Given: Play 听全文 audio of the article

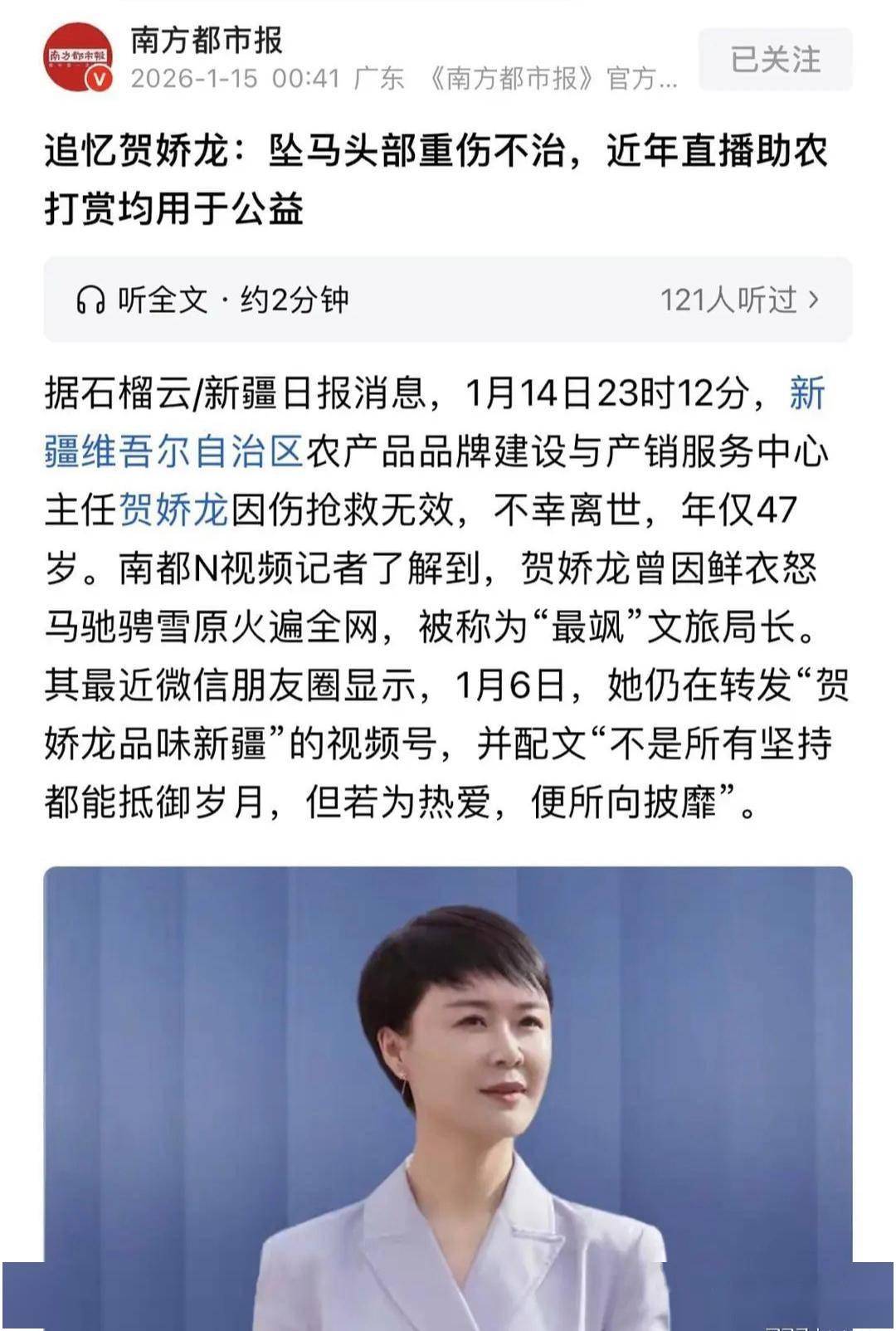Looking at the screenshot, I should pos(212,300).
